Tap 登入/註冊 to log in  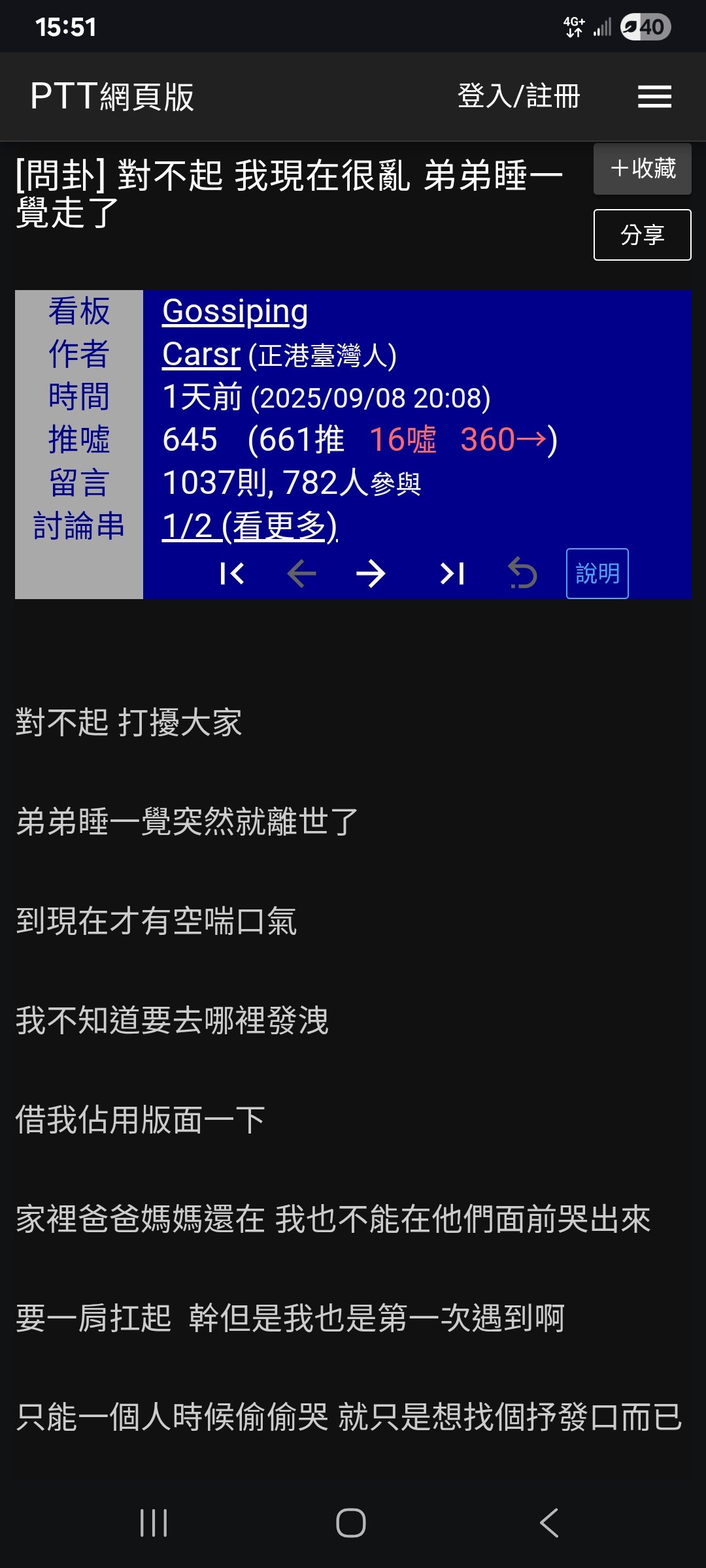[518, 97]
